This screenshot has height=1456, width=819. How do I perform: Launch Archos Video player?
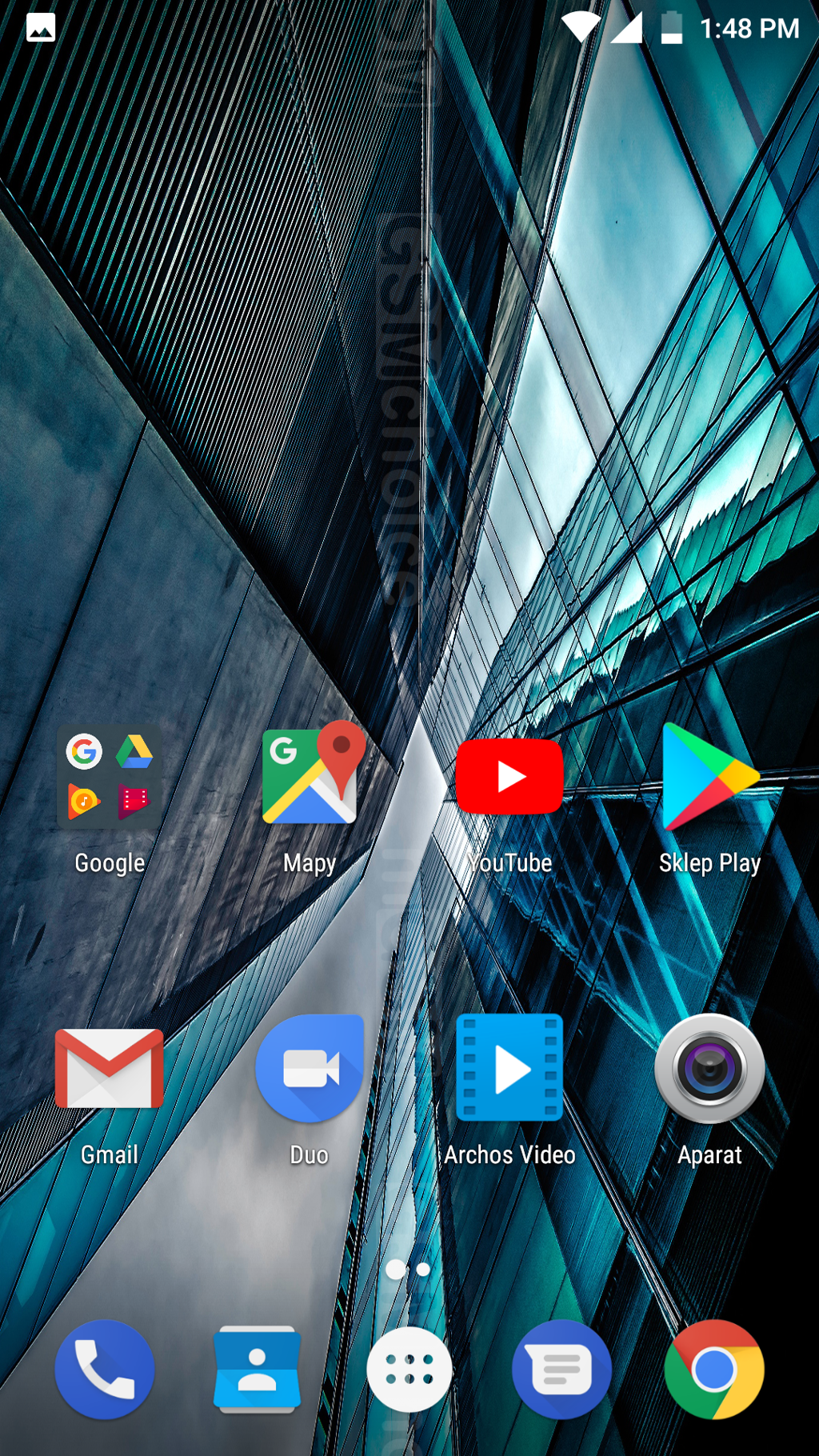(x=509, y=1069)
